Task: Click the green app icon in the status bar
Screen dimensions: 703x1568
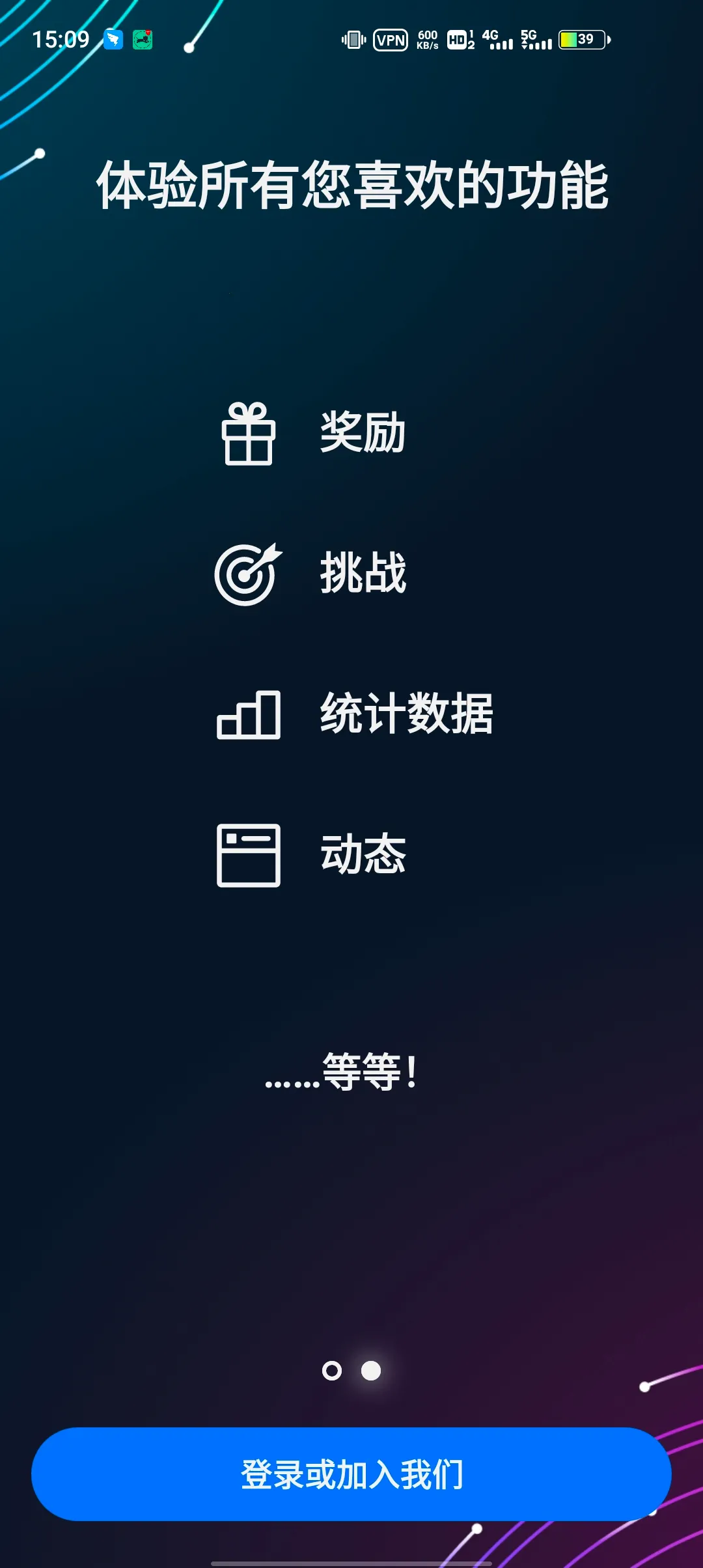Action: (142, 40)
